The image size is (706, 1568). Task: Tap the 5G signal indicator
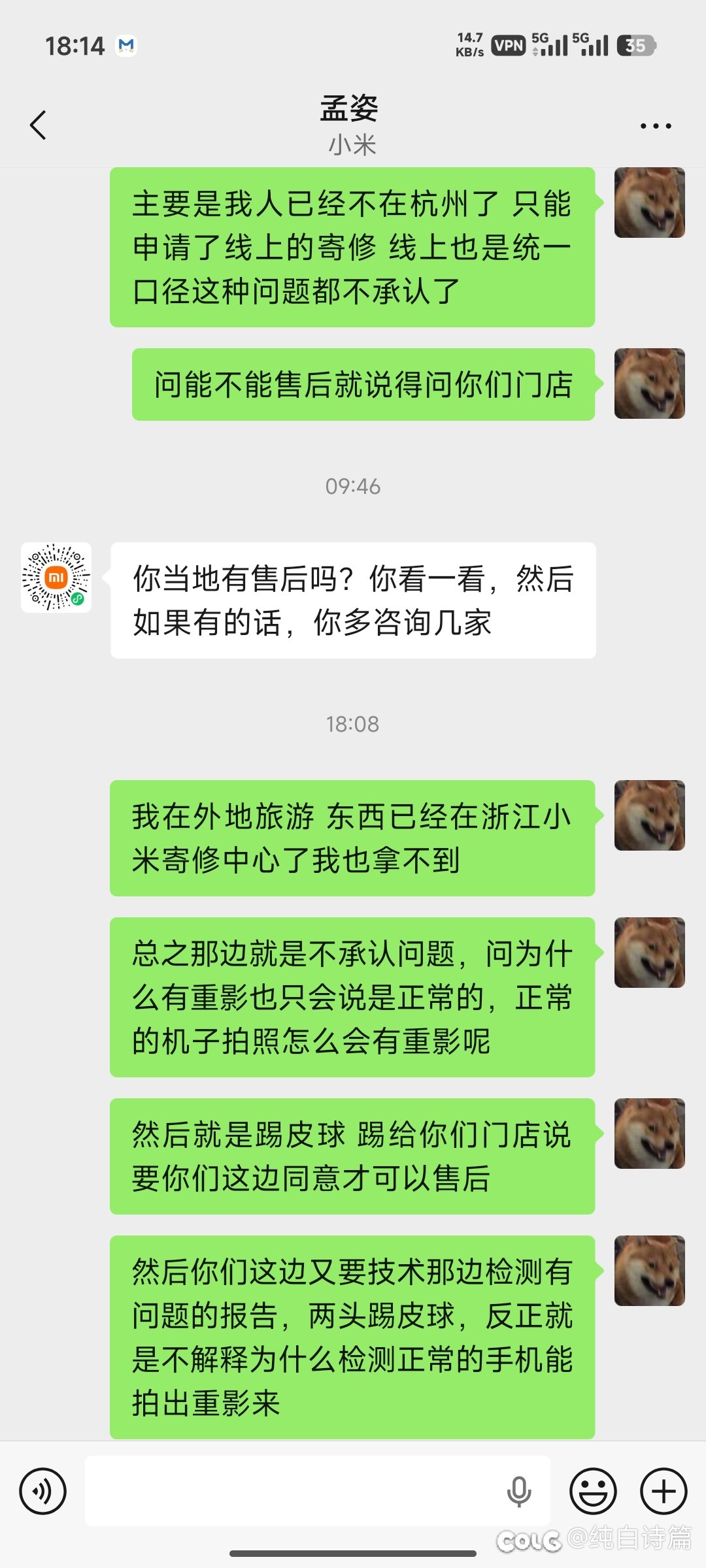coord(552,46)
